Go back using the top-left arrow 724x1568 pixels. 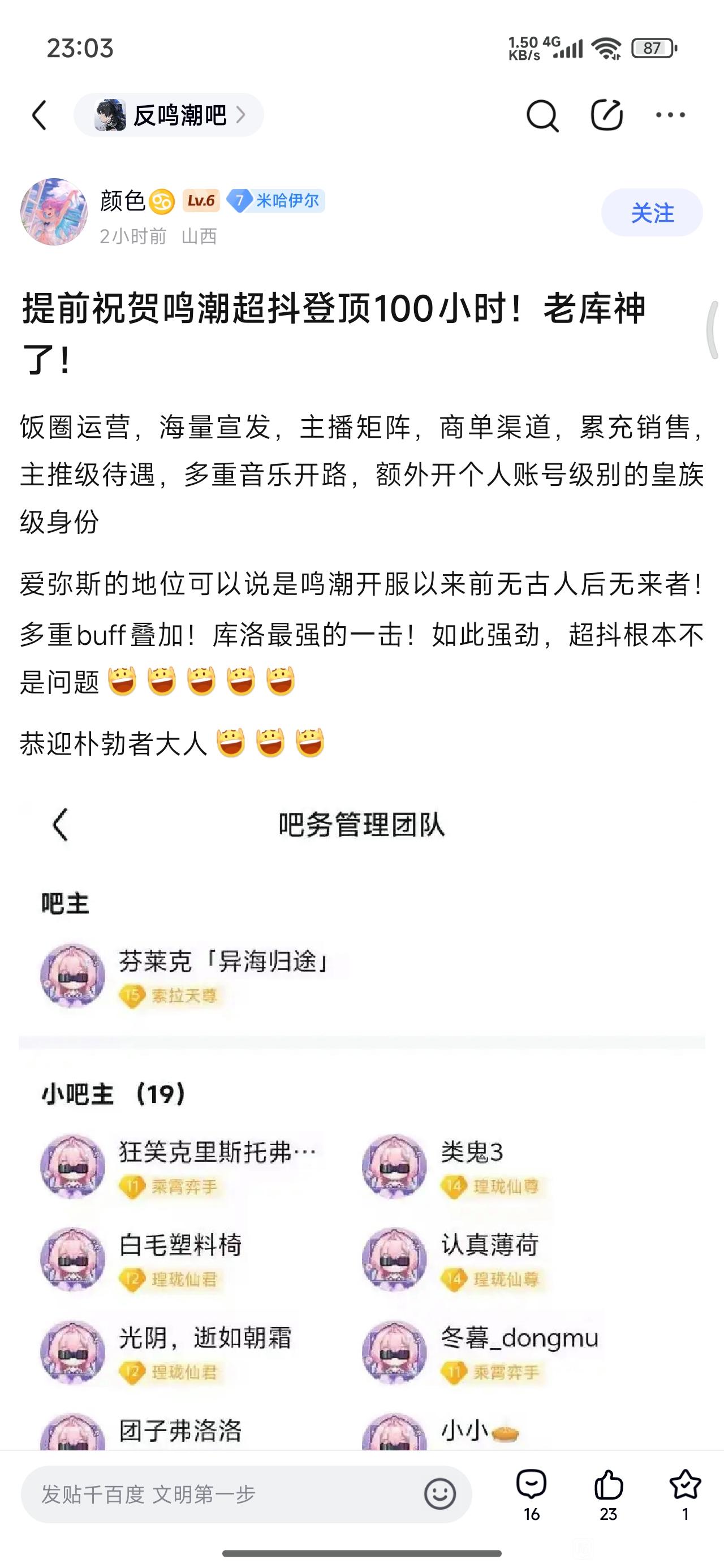[40, 115]
